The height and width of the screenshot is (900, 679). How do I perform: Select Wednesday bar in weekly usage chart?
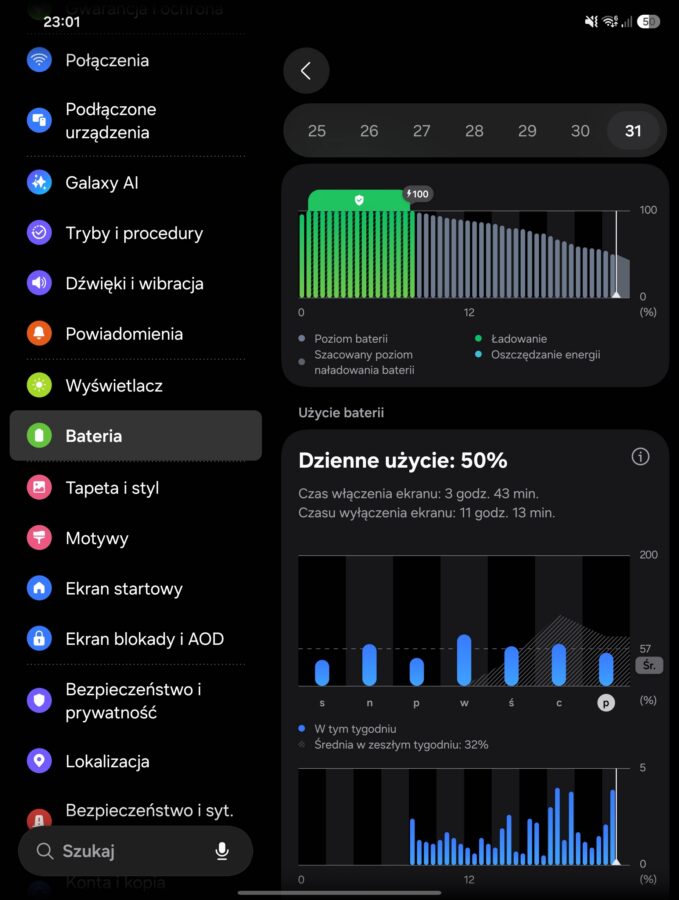464,660
